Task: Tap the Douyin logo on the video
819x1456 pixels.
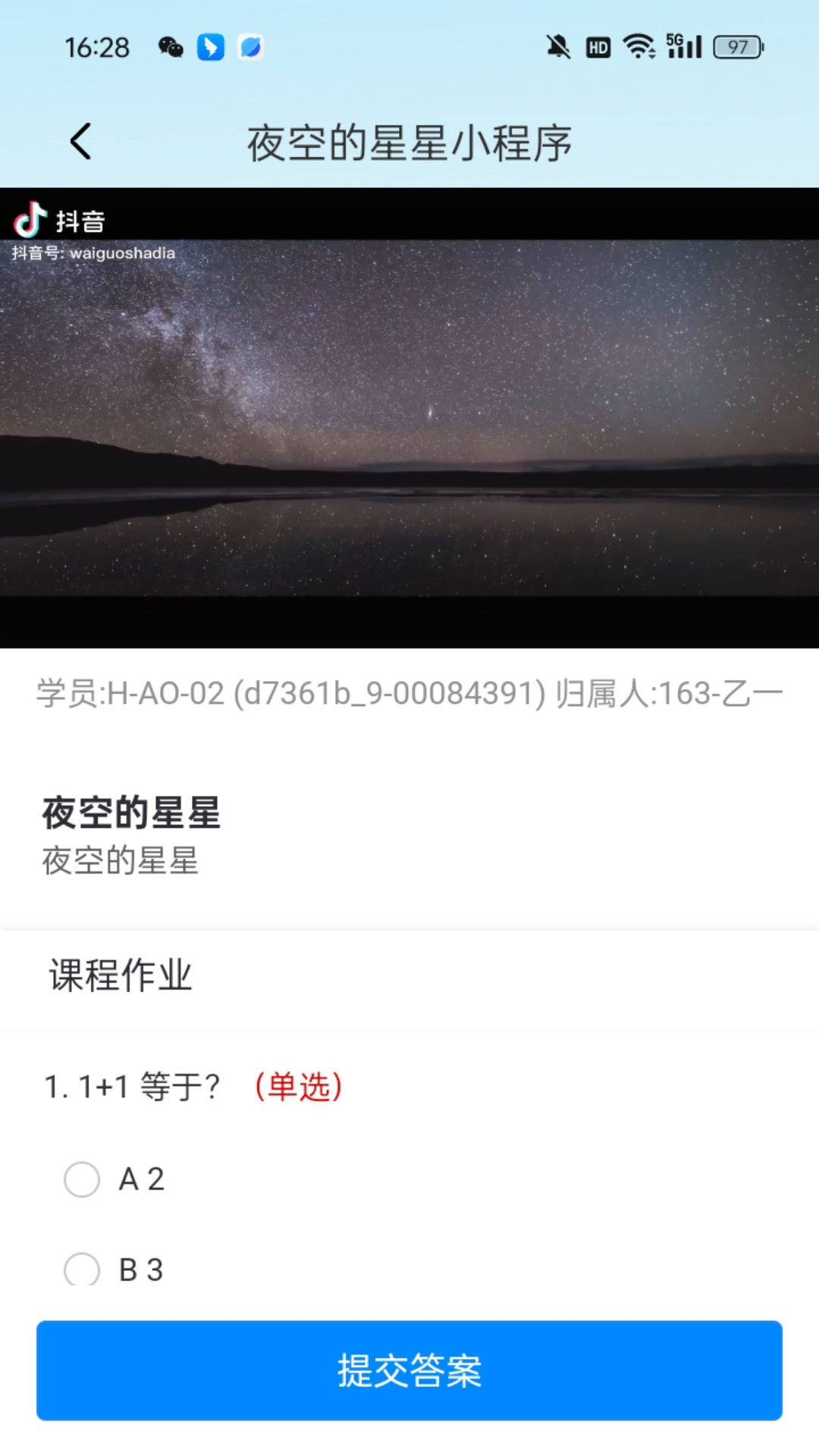Action: click(x=30, y=220)
